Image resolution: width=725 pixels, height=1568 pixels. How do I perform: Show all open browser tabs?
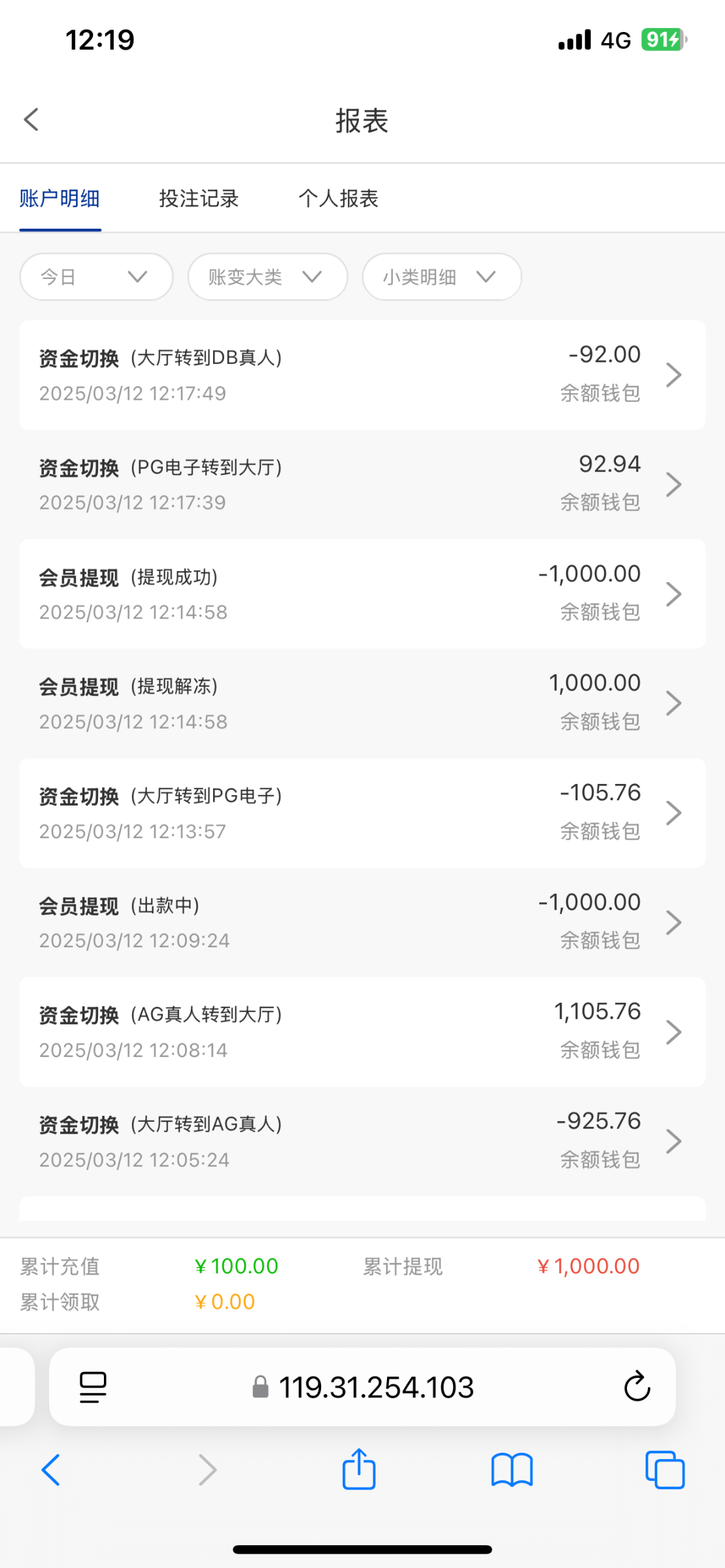(x=665, y=1470)
